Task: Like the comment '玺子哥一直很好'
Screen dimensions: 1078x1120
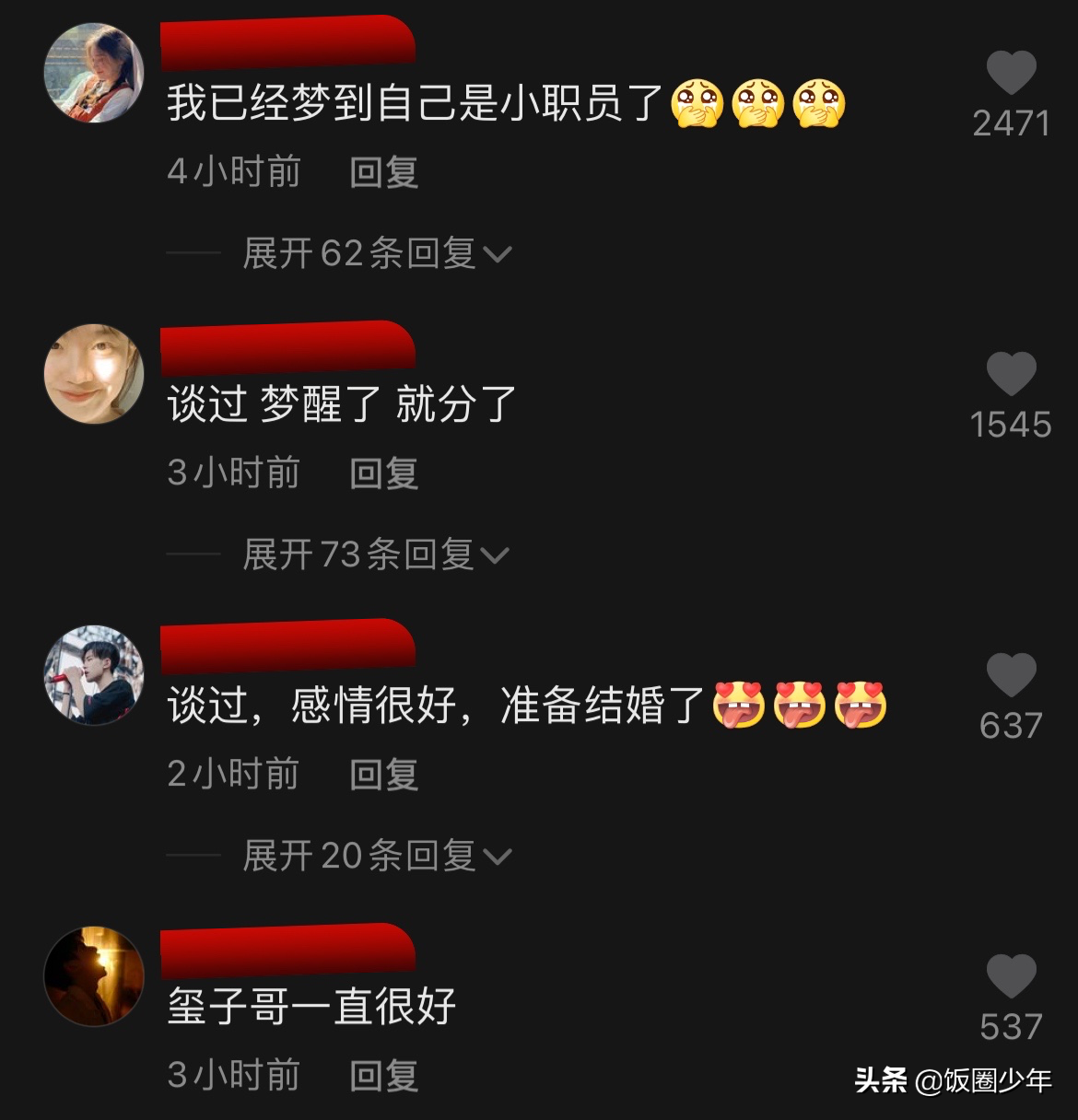Action: click(x=1011, y=976)
